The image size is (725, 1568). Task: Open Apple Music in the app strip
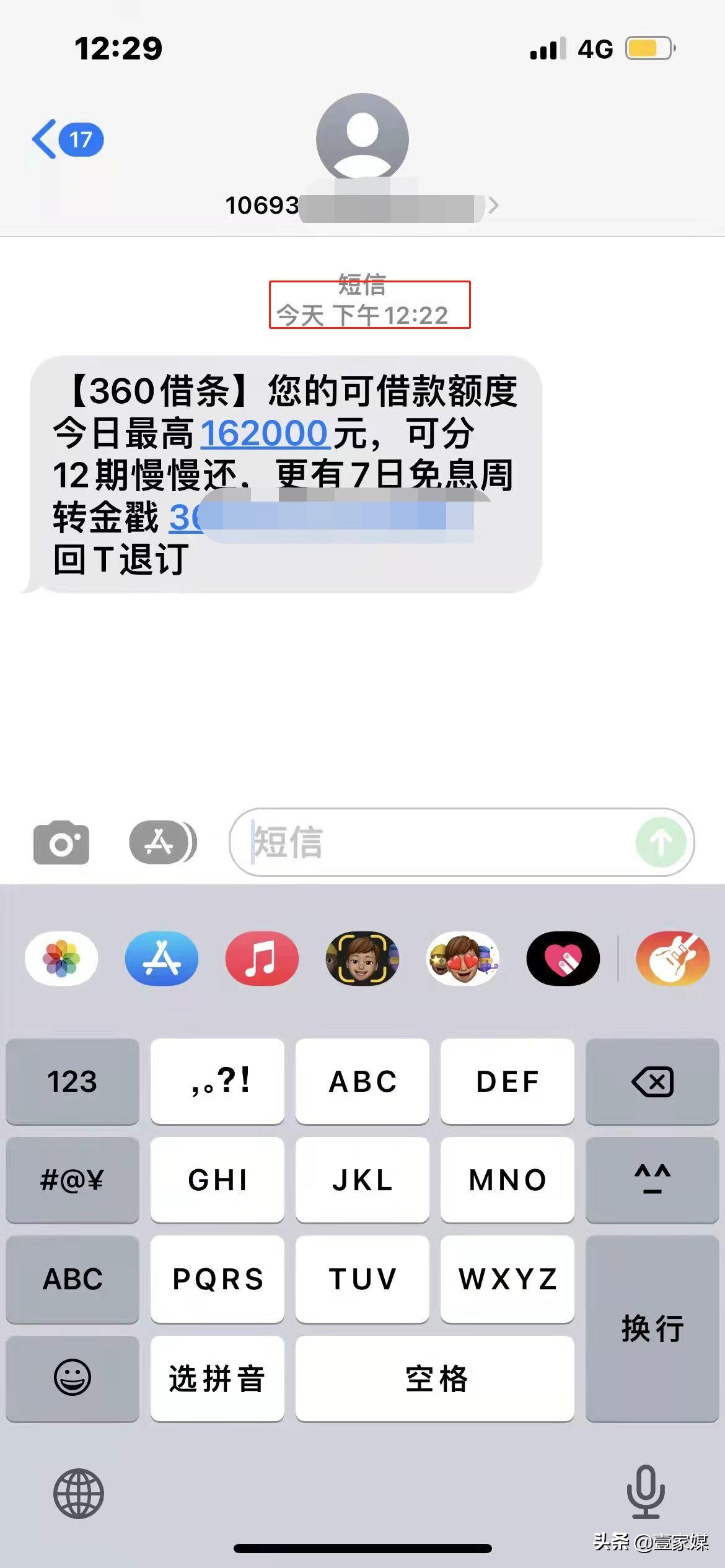pos(262,958)
